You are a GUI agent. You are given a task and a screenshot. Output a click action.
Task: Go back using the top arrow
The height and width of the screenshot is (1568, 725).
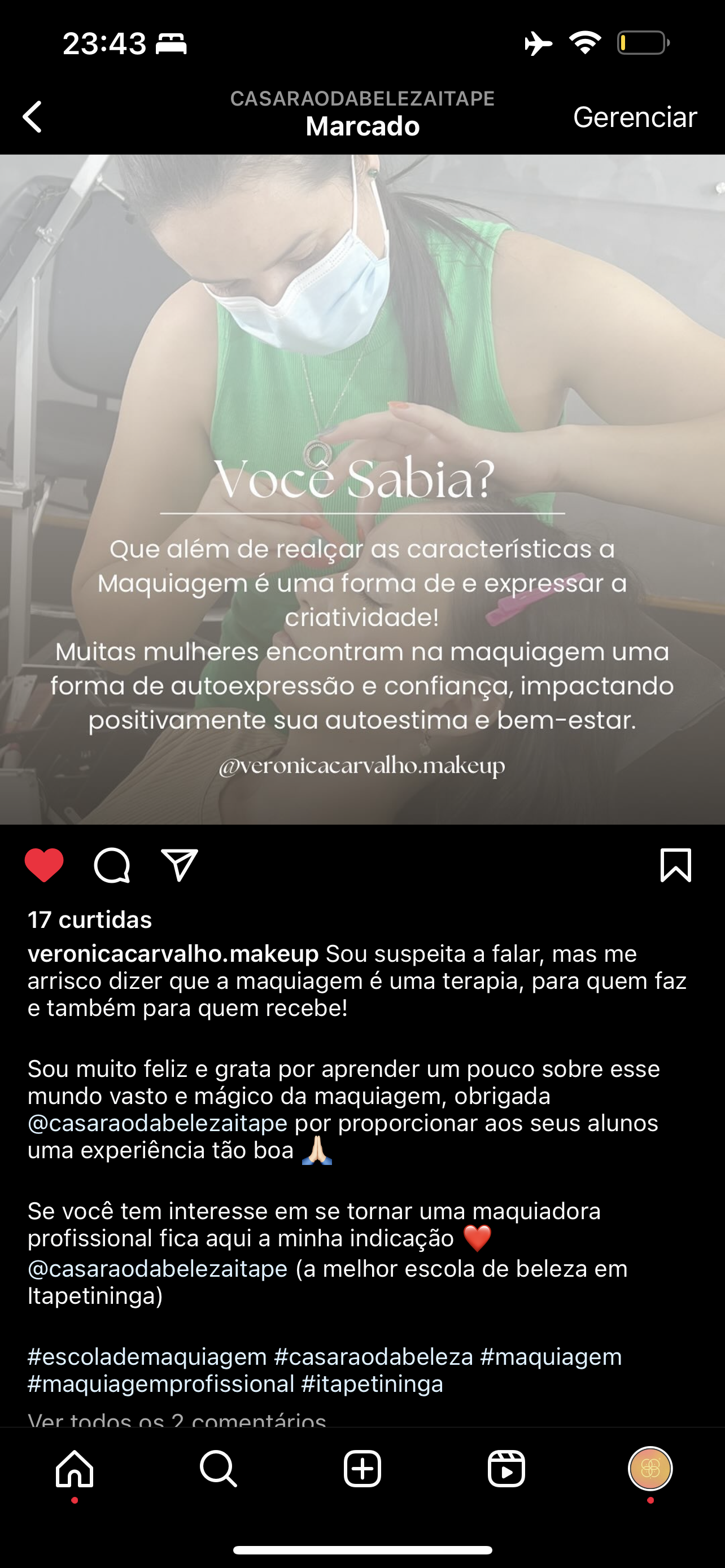tap(33, 116)
